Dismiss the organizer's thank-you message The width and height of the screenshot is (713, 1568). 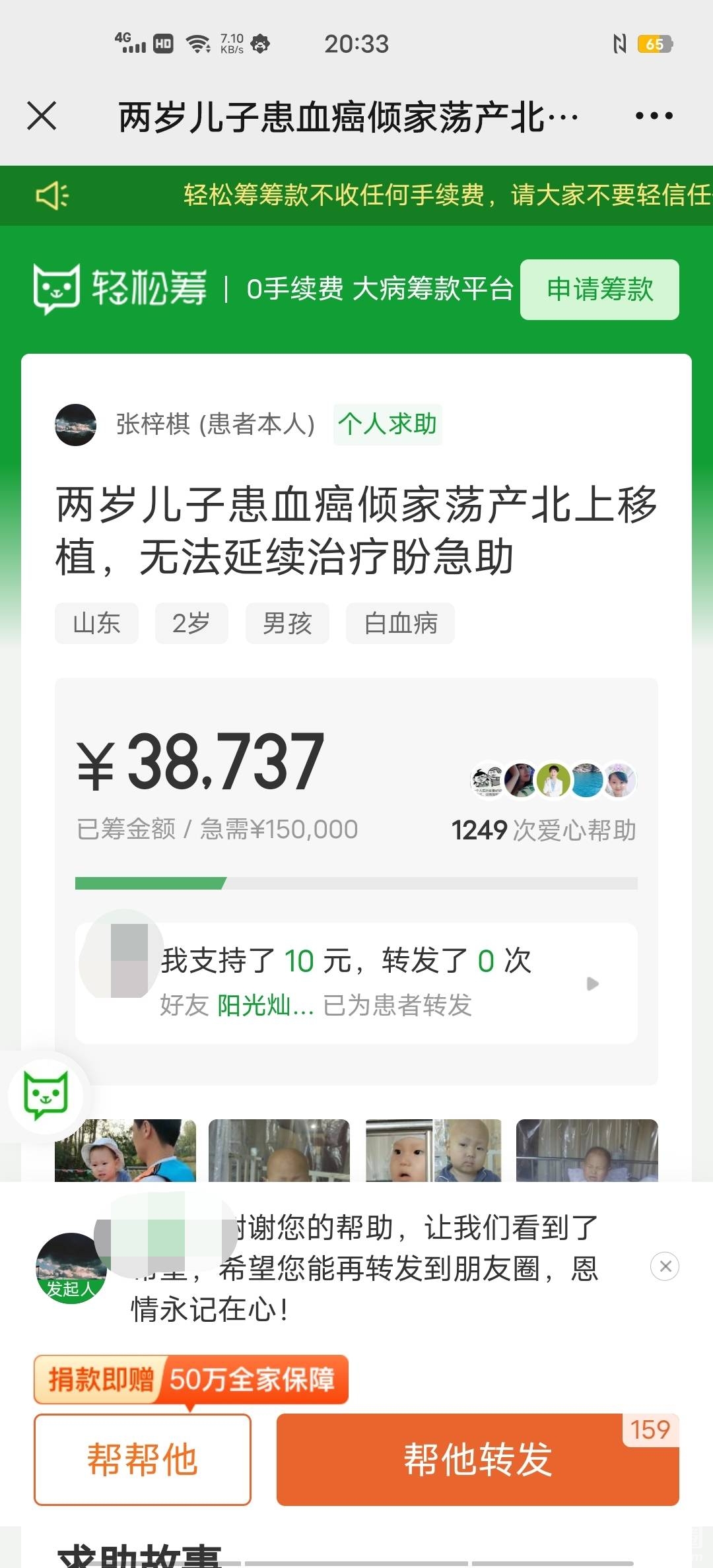665,1266
